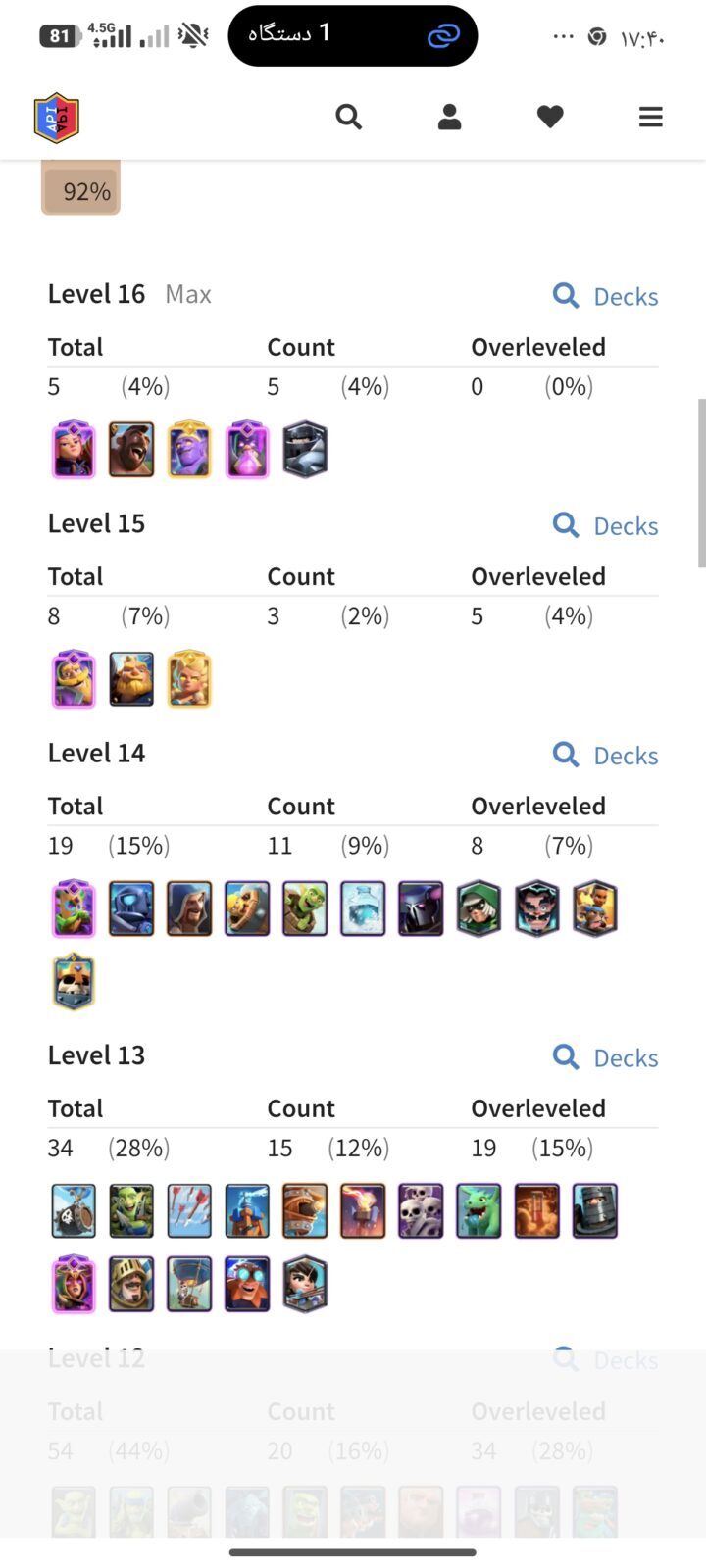Screen dimensions: 706x1568
Task: Tap the Hog Rider card in Level 16
Action: point(131,450)
